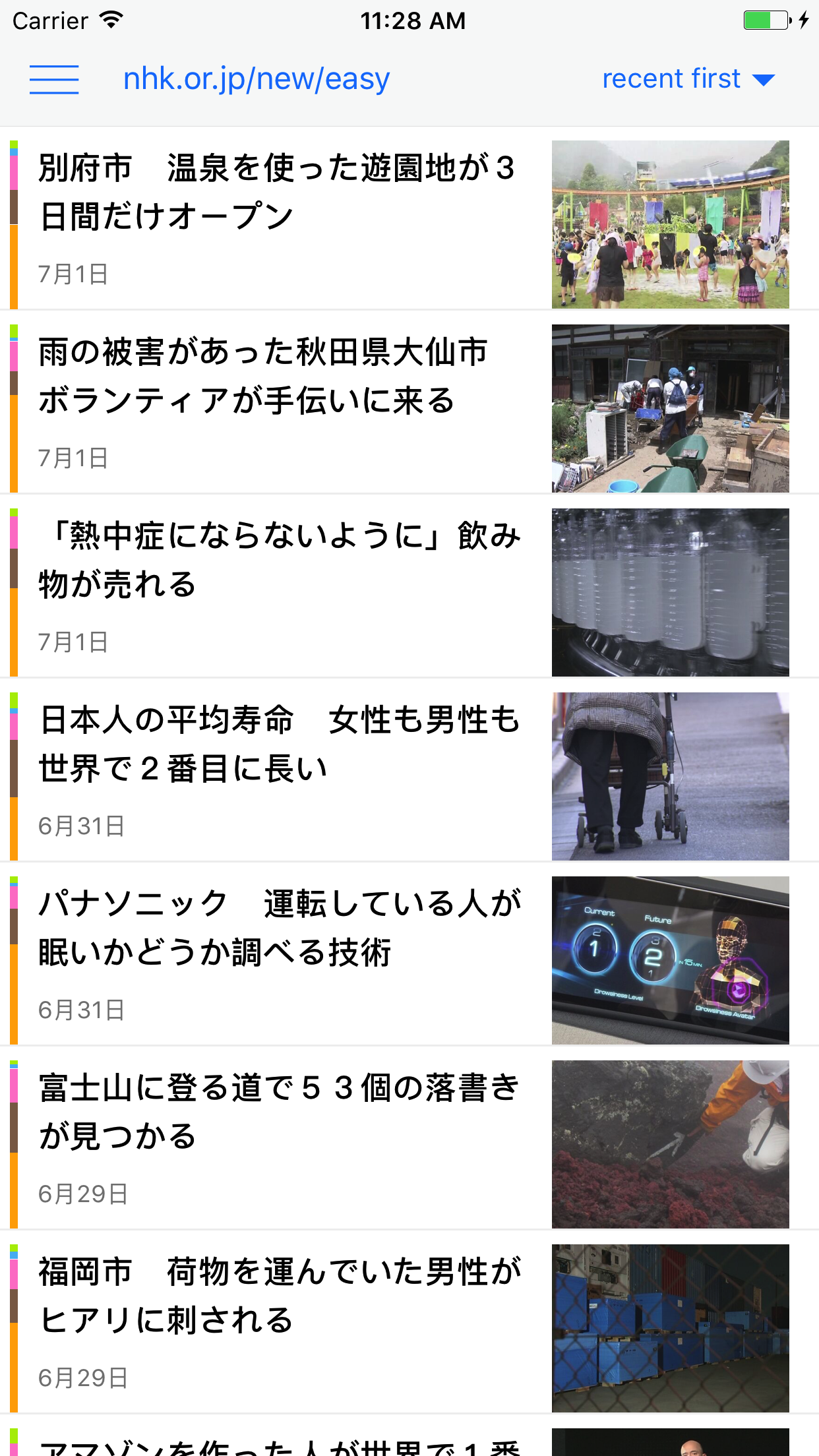Open the hot spring amusement park thumbnail
Screen dimensions: 819x1456
pyautogui.click(x=670, y=224)
